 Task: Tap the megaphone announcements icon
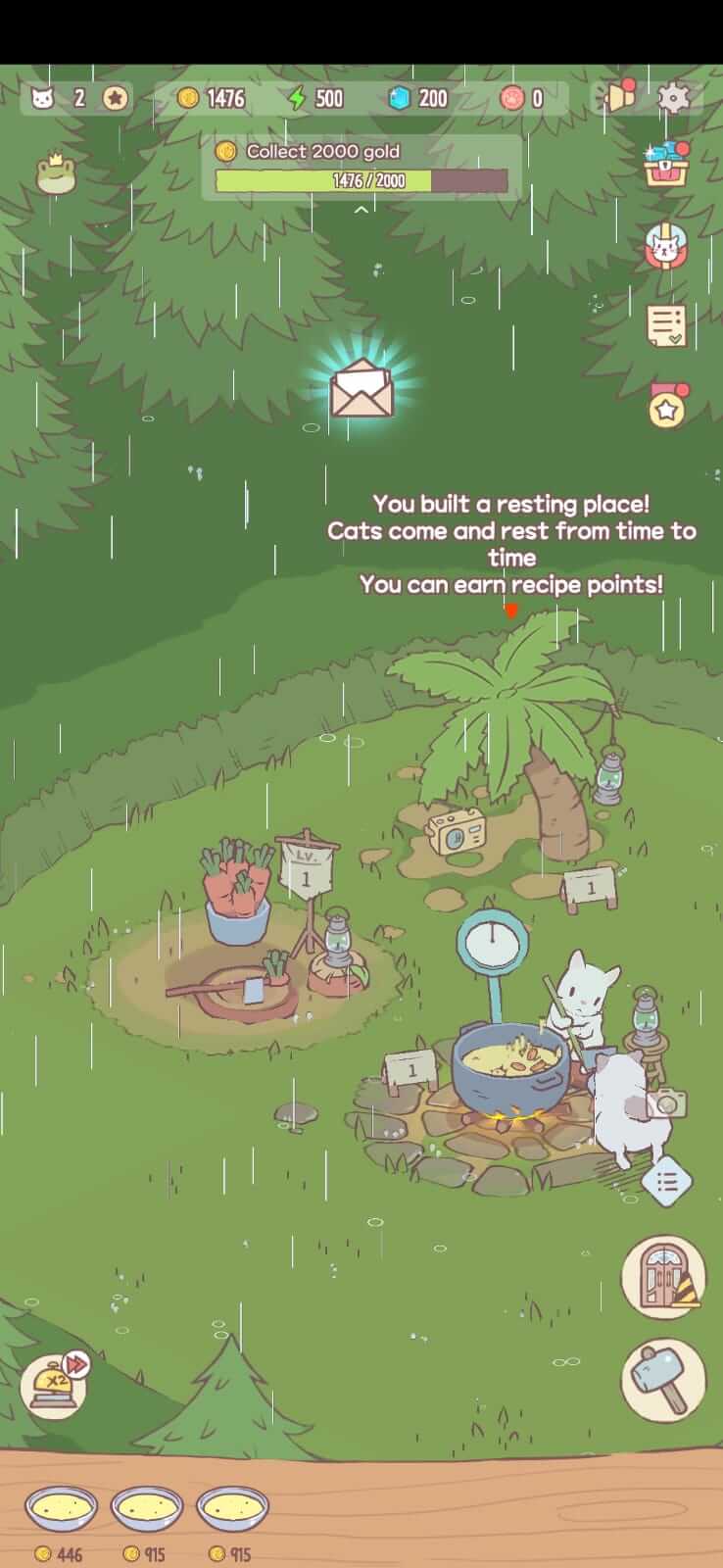[x=617, y=96]
